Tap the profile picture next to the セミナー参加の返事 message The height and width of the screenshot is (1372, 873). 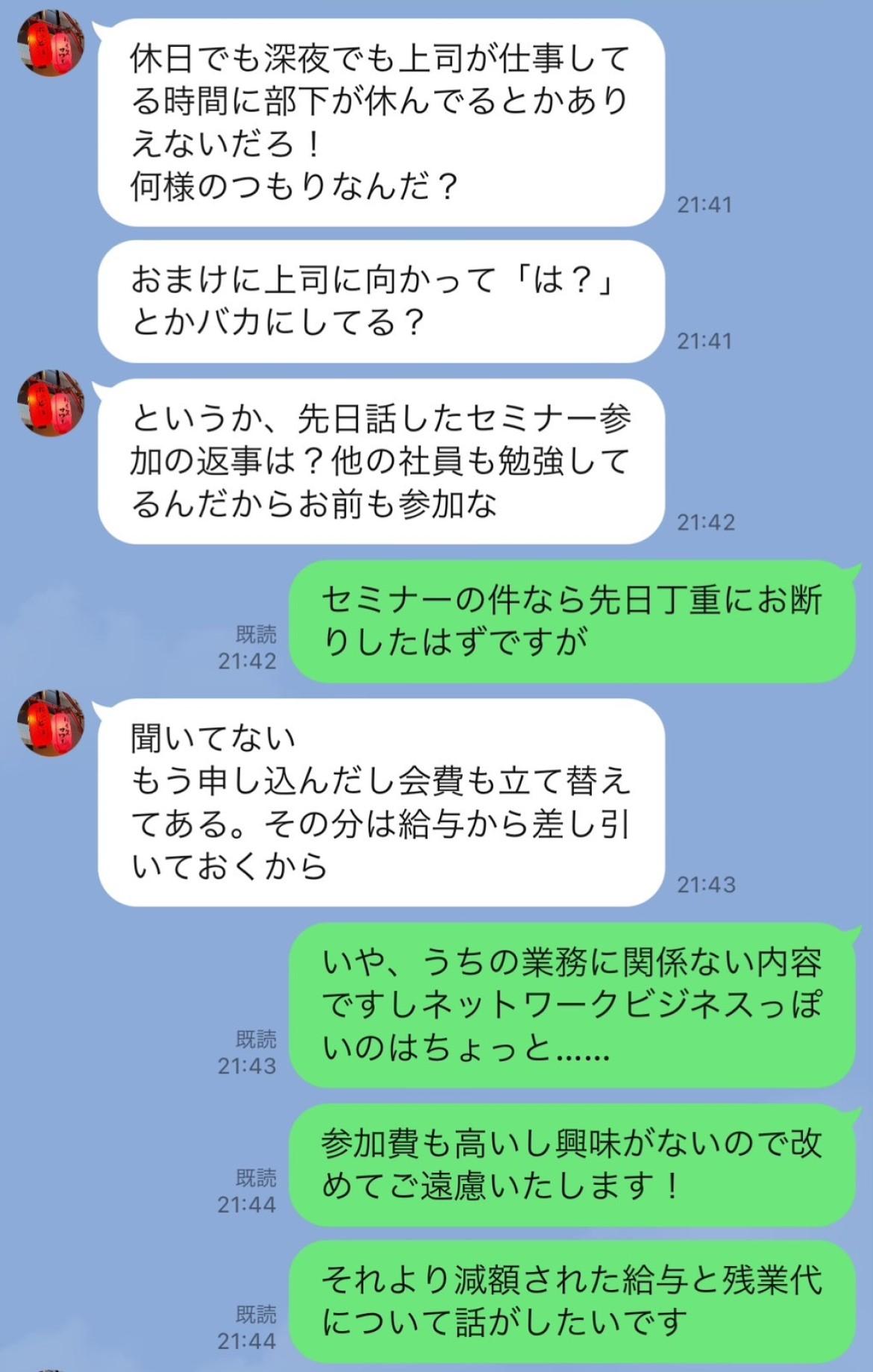(51, 404)
